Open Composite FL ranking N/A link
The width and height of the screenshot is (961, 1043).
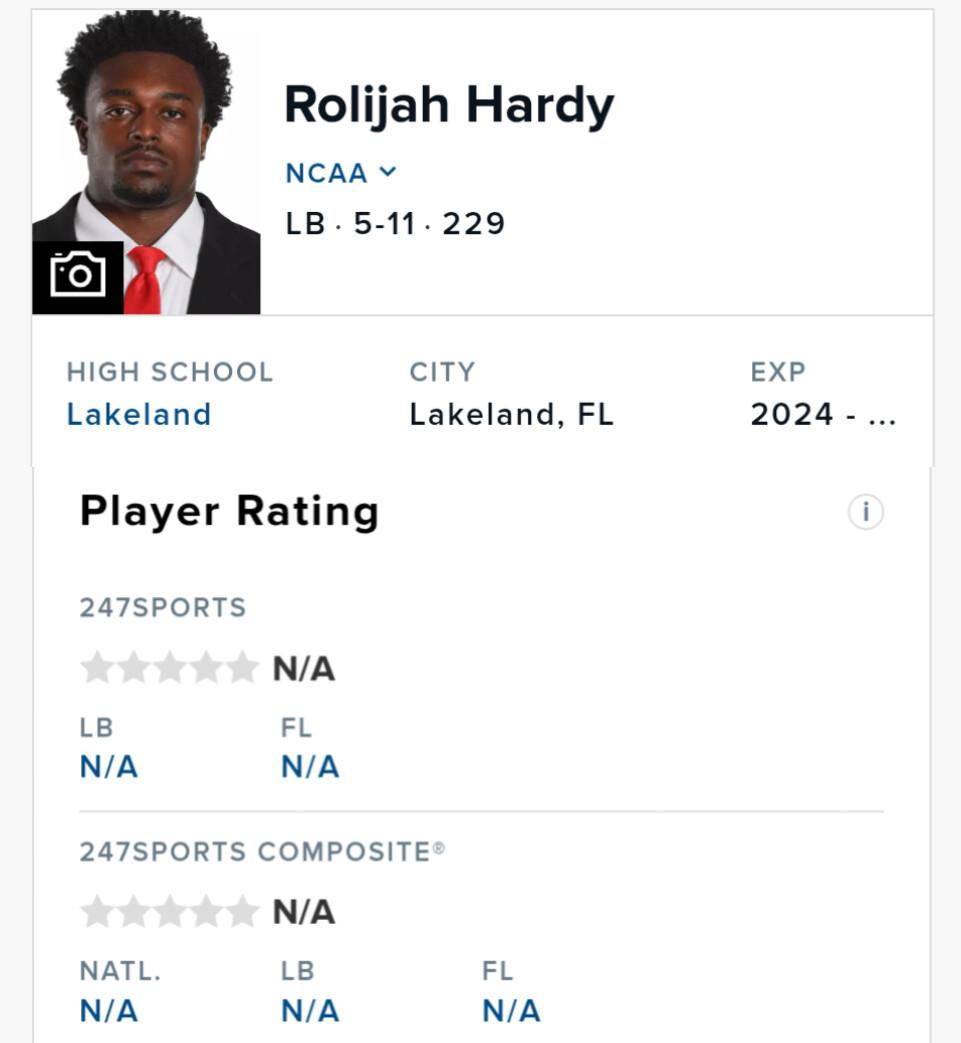click(511, 1011)
